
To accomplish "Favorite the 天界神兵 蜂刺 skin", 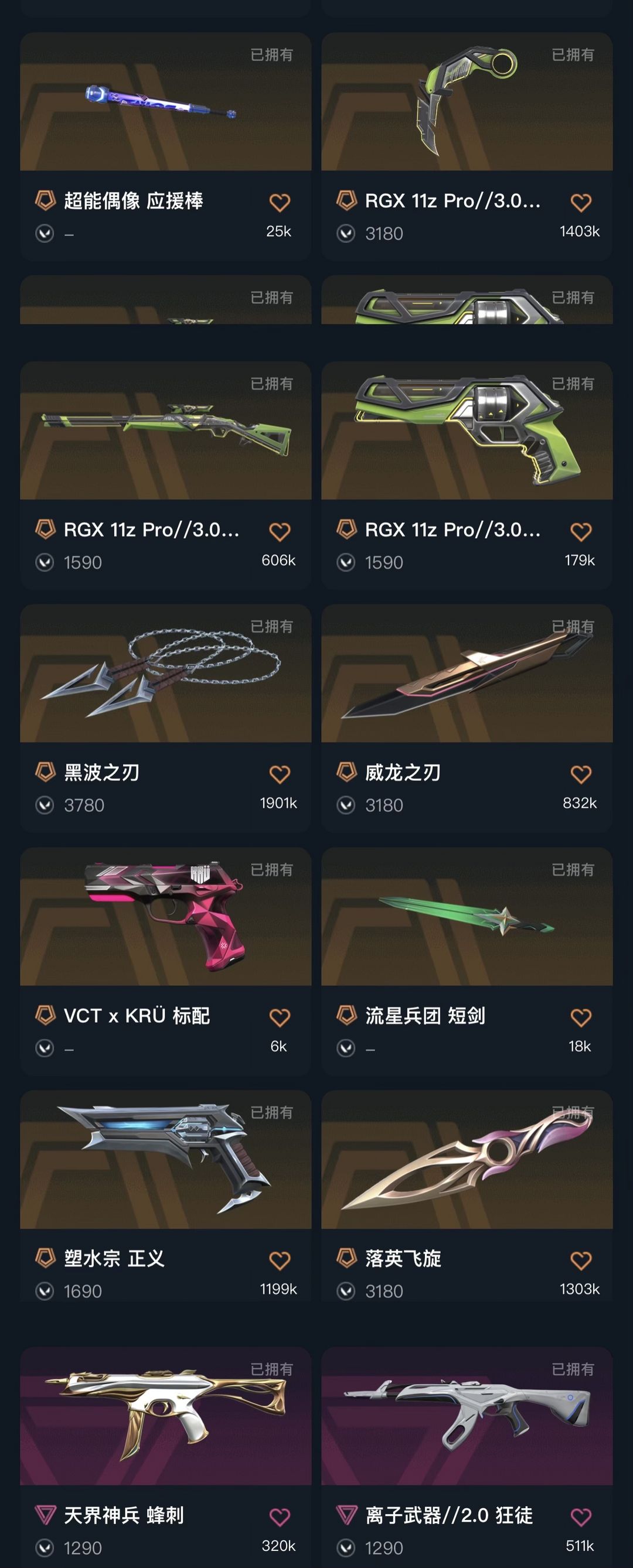I will point(280,1517).
